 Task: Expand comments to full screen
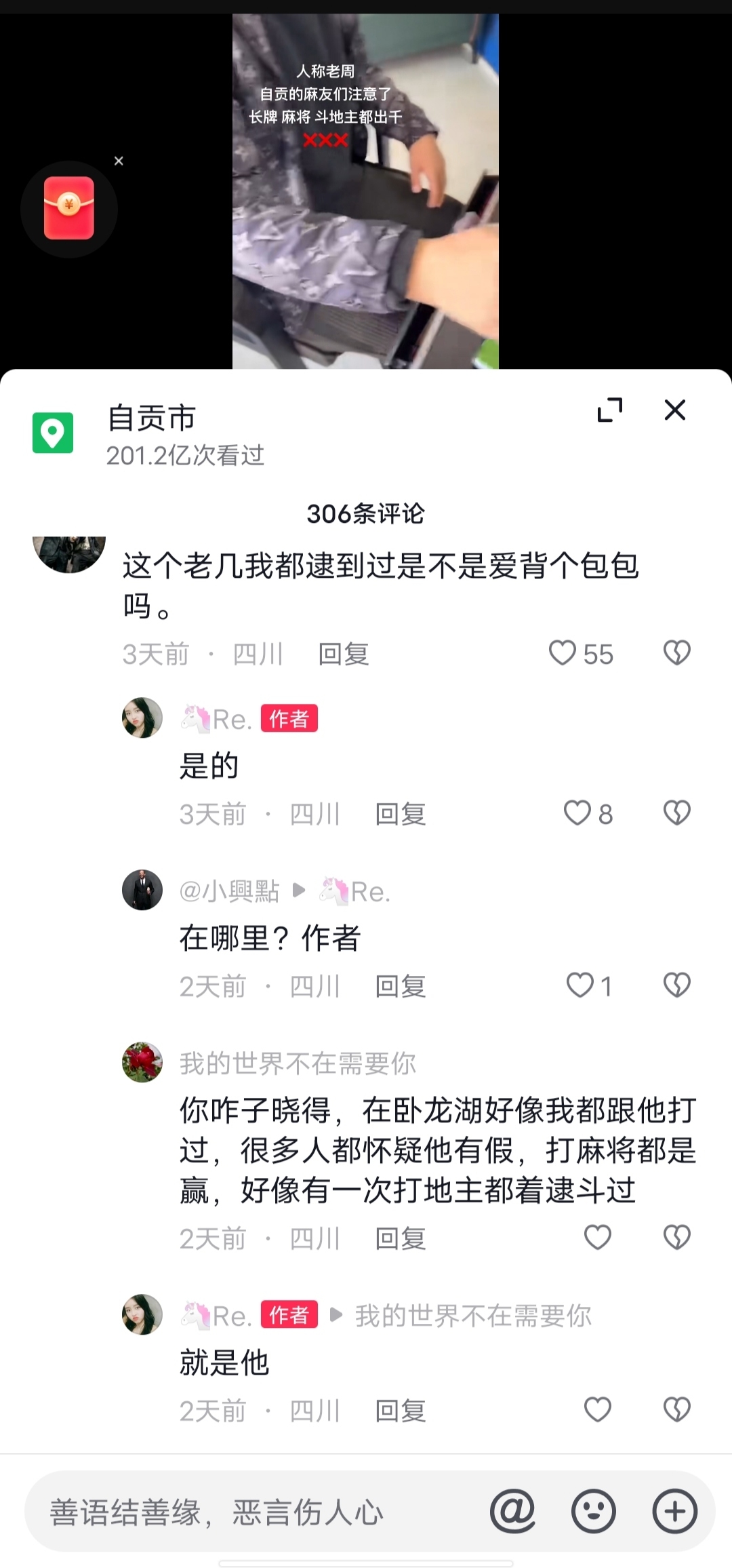point(609,410)
